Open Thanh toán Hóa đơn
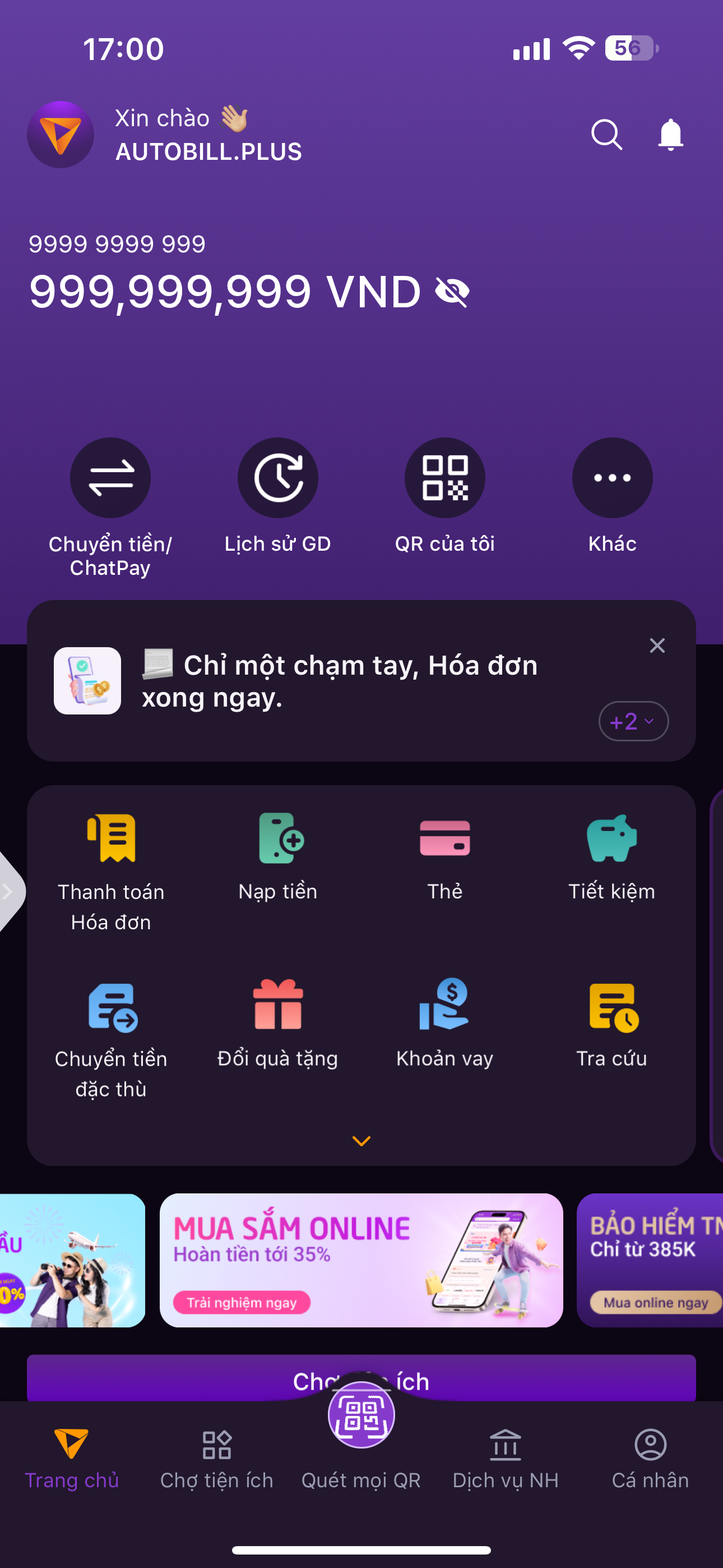 pyautogui.click(x=111, y=838)
